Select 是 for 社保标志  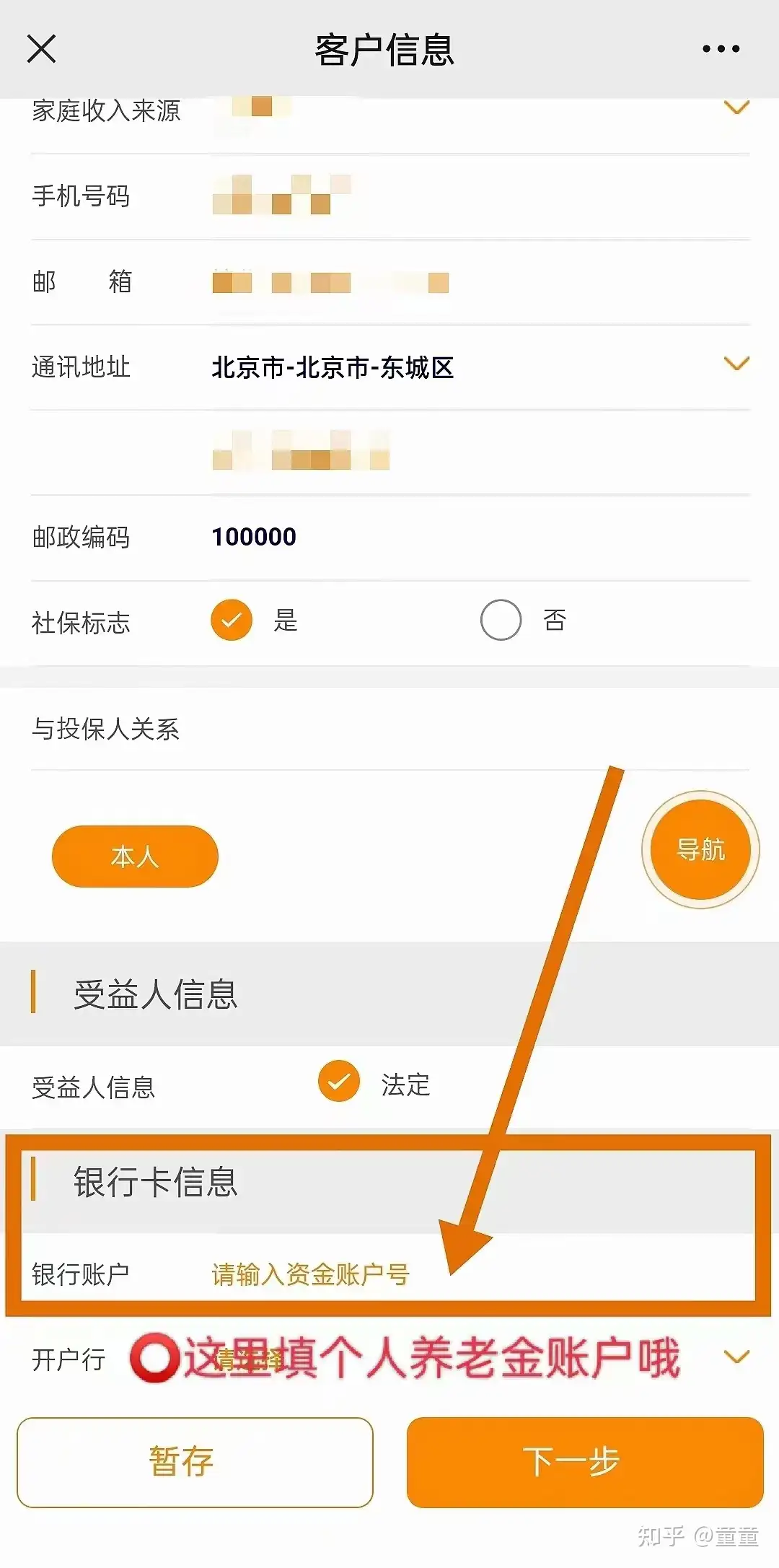coord(232,621)
